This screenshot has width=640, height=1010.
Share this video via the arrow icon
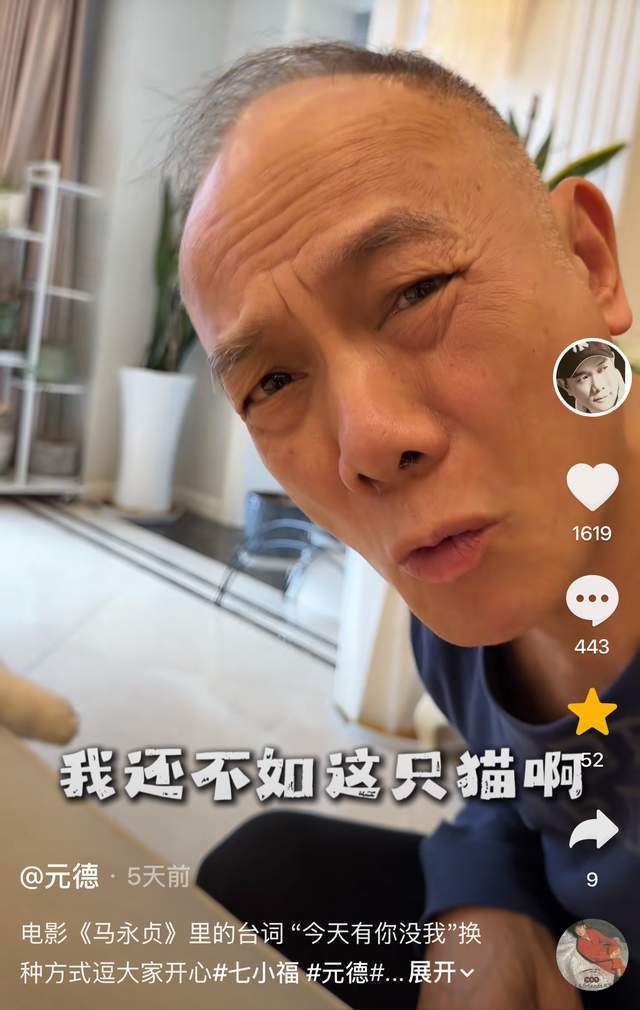pos(592,830)
